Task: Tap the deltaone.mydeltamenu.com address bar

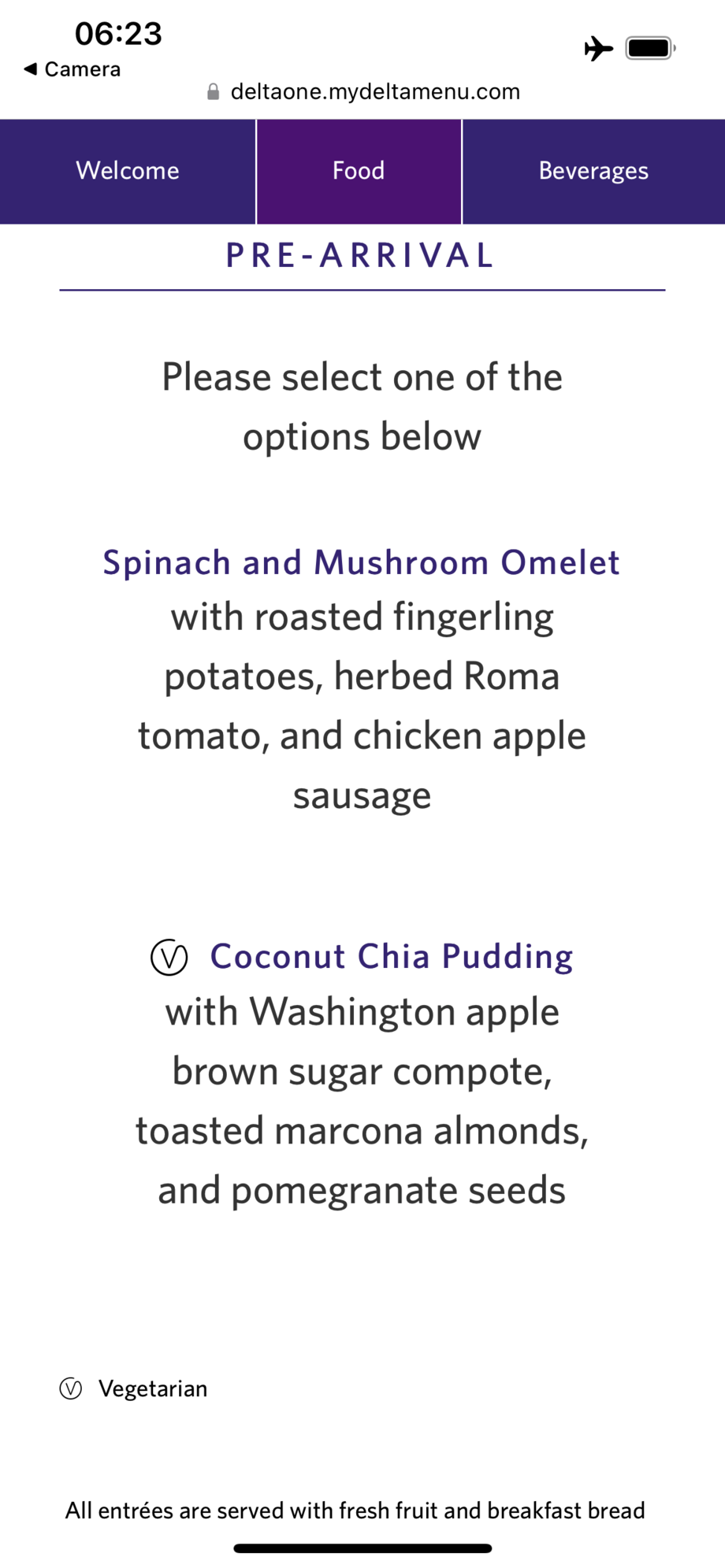Action: pyautogui.click(x=362, y=91)
